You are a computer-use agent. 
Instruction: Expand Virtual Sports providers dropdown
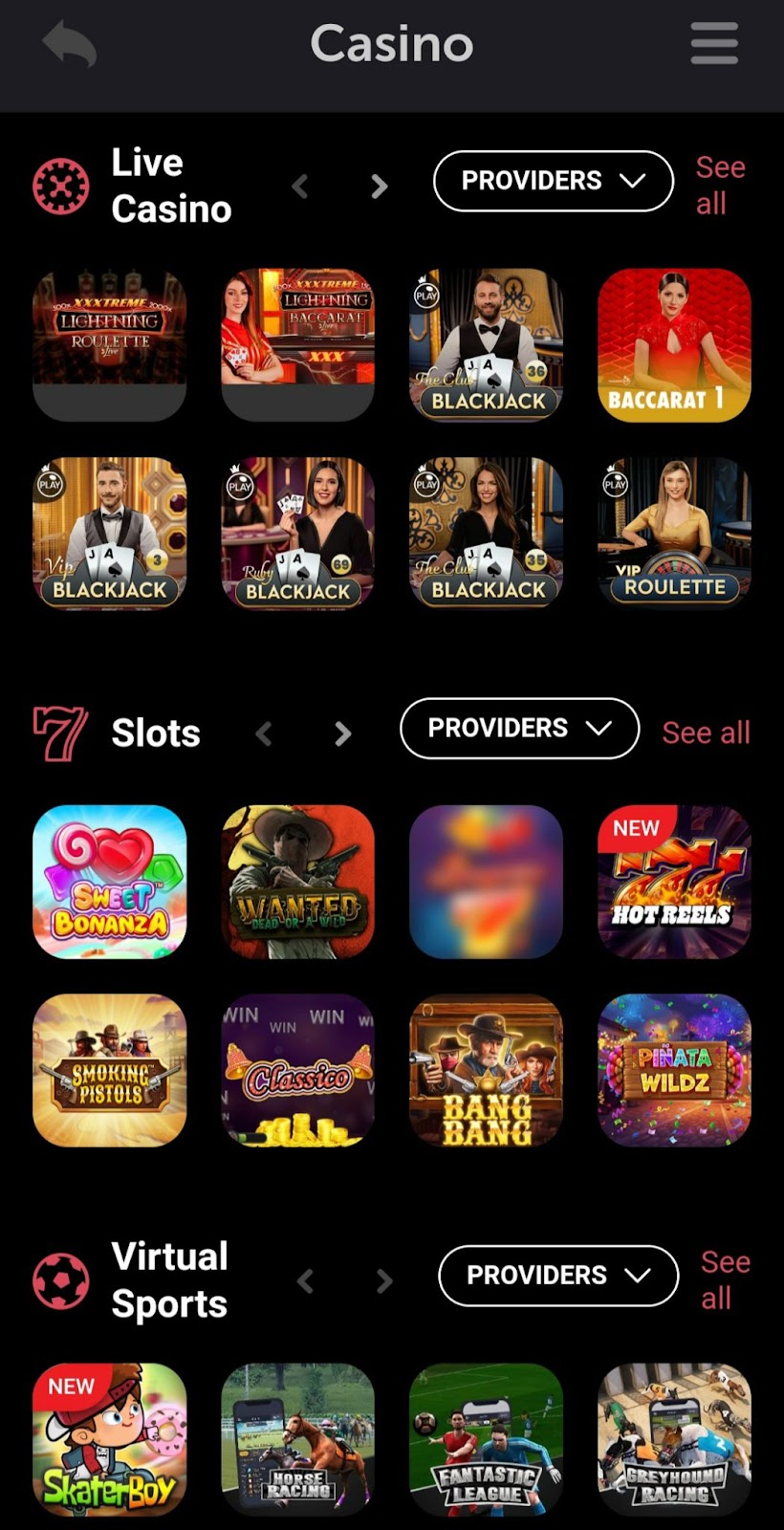pos(558,1276)
